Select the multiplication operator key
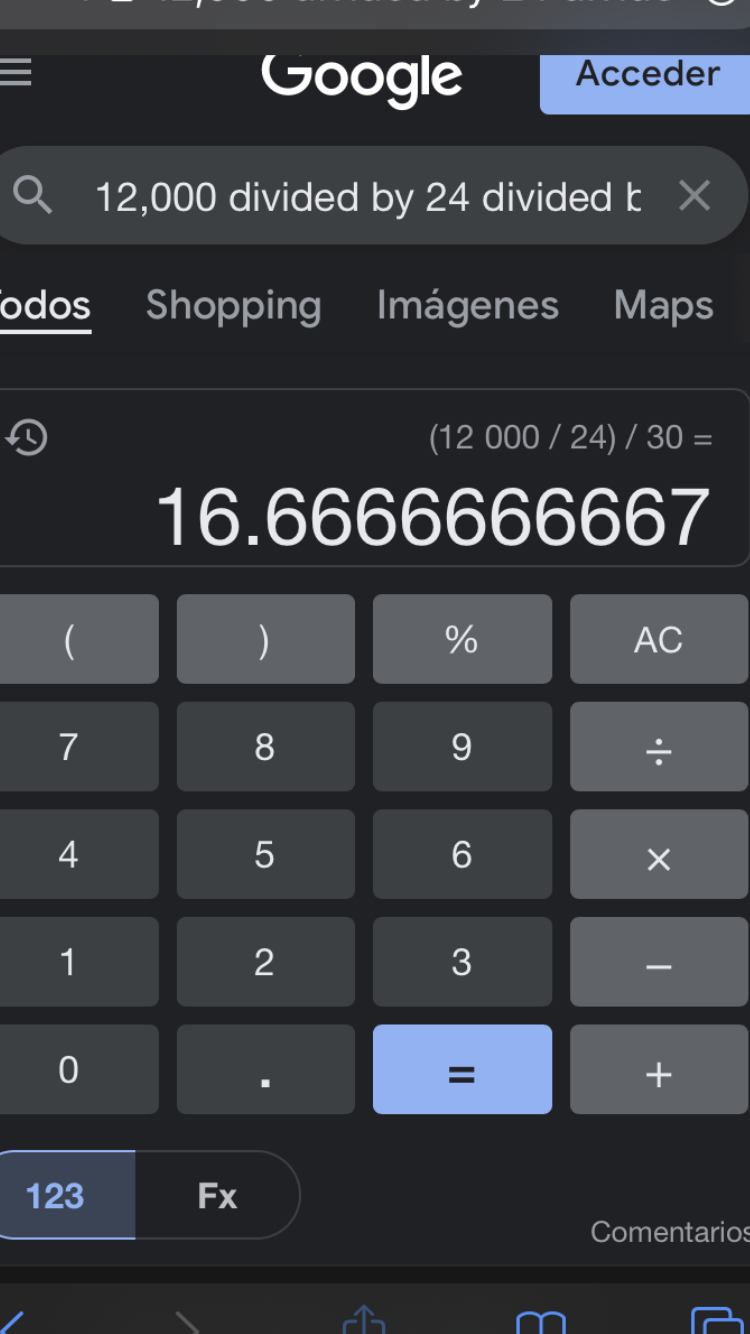Image resolution: width=750 pixels, height=1334 pixels. click(x=658, y=855)
